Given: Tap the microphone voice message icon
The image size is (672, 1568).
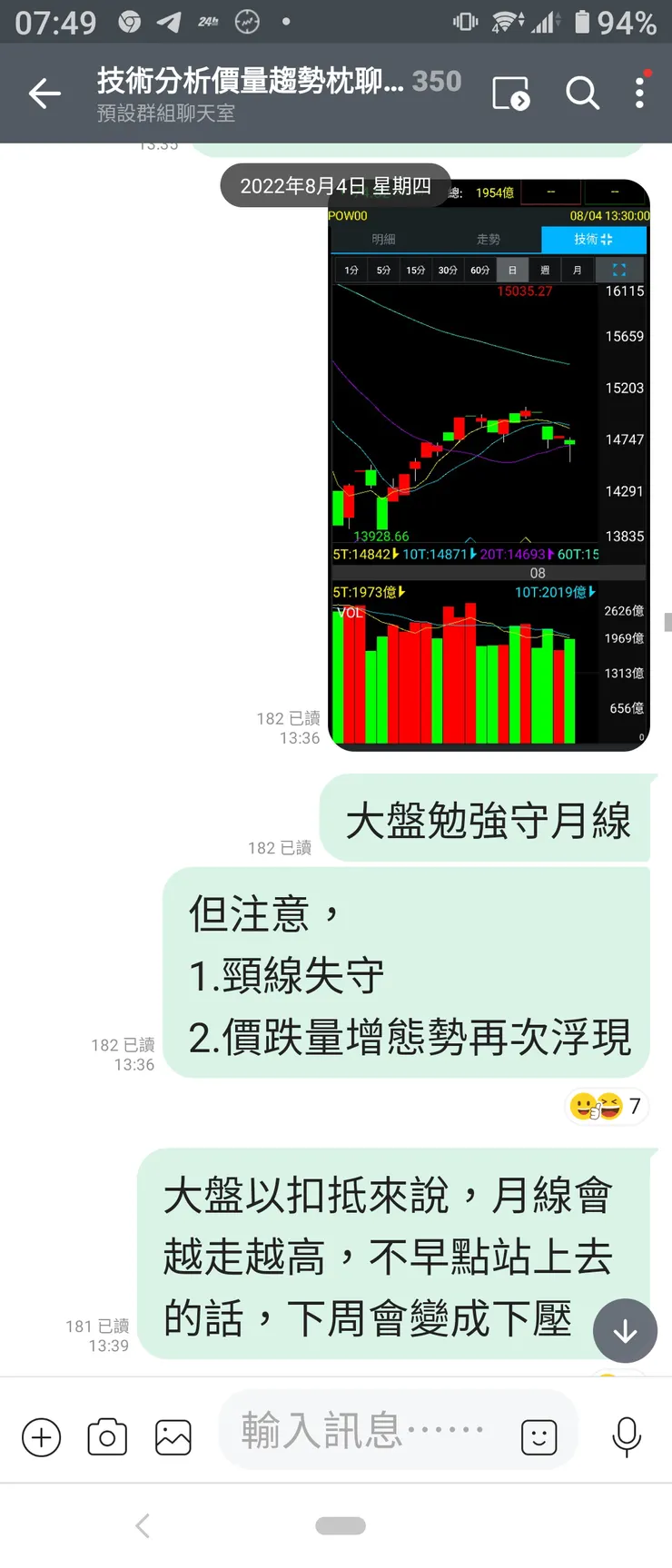Looking at the screenshot, I should (626, 1438).
